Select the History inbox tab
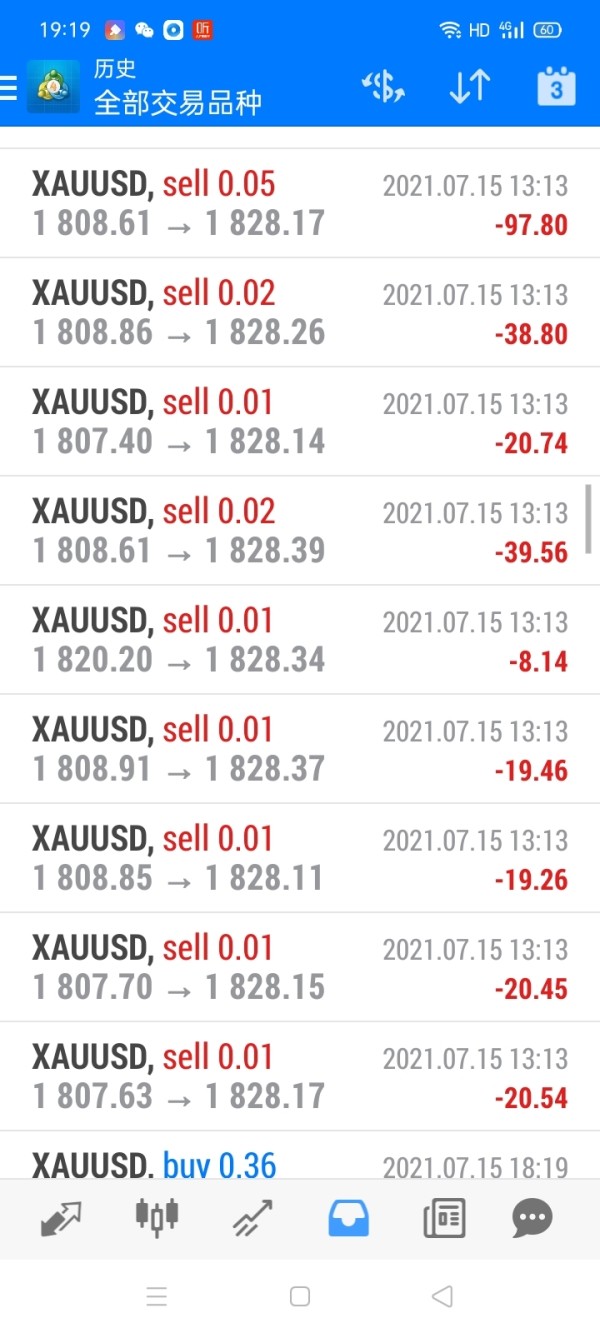Viewport: 600px width, 1333px height. click(348, 1217)
